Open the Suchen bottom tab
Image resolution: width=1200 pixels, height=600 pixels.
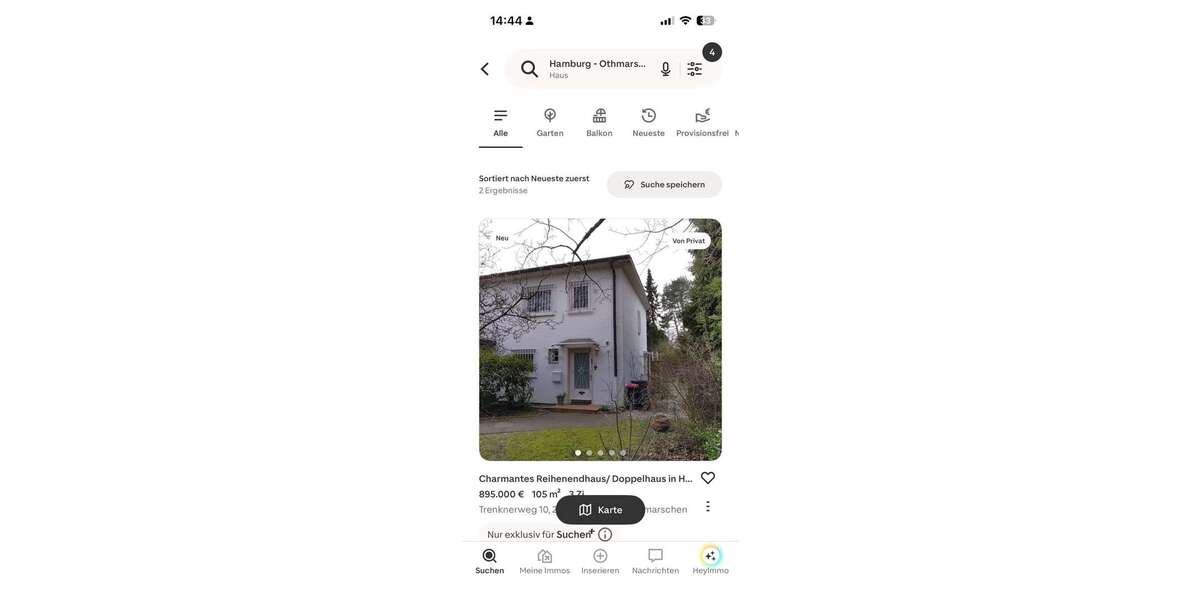(x=489, y=561)
